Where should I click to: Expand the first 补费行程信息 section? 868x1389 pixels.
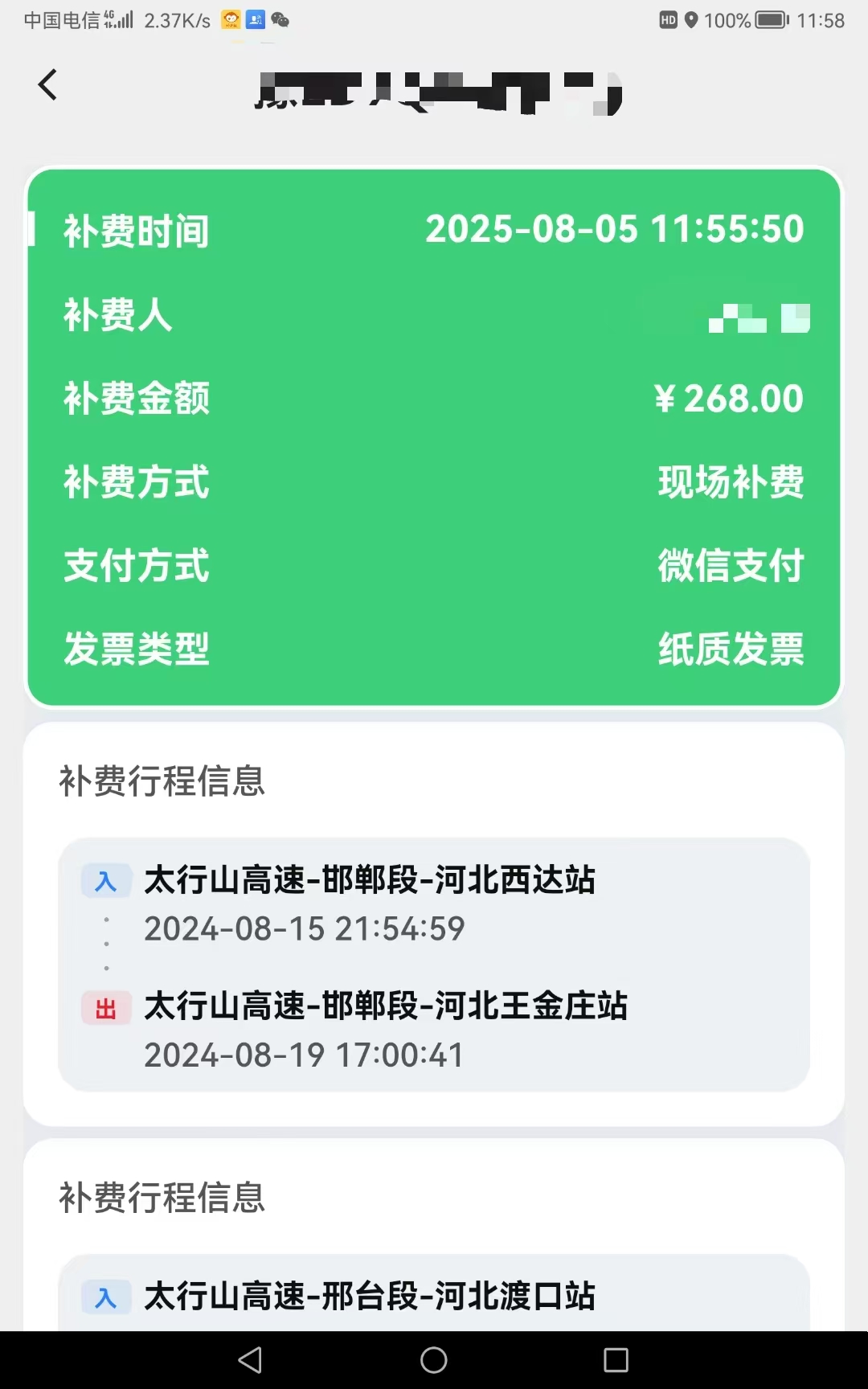pos(162,781)
